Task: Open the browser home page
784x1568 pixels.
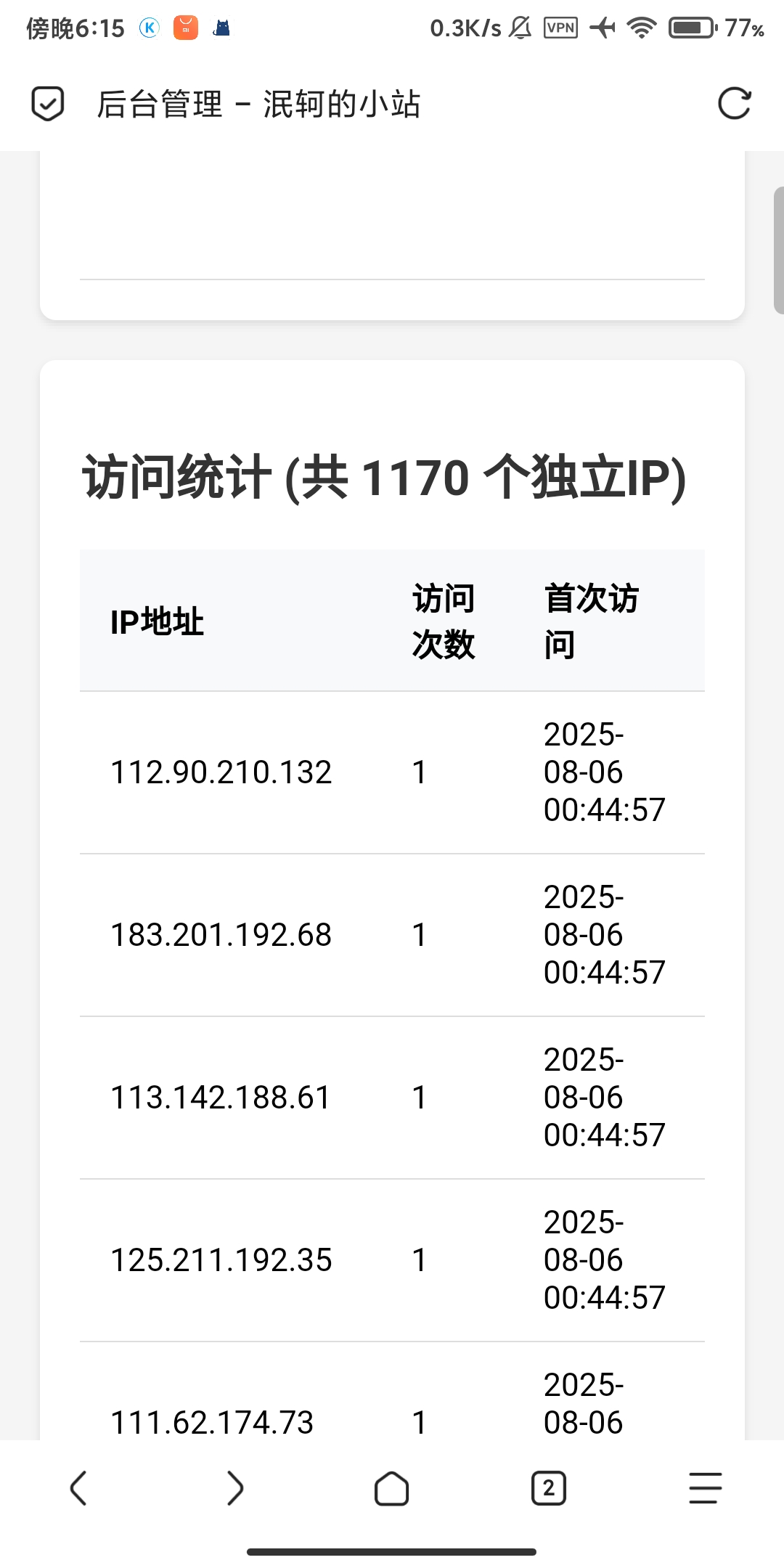Action: [x=392, y=1489]
